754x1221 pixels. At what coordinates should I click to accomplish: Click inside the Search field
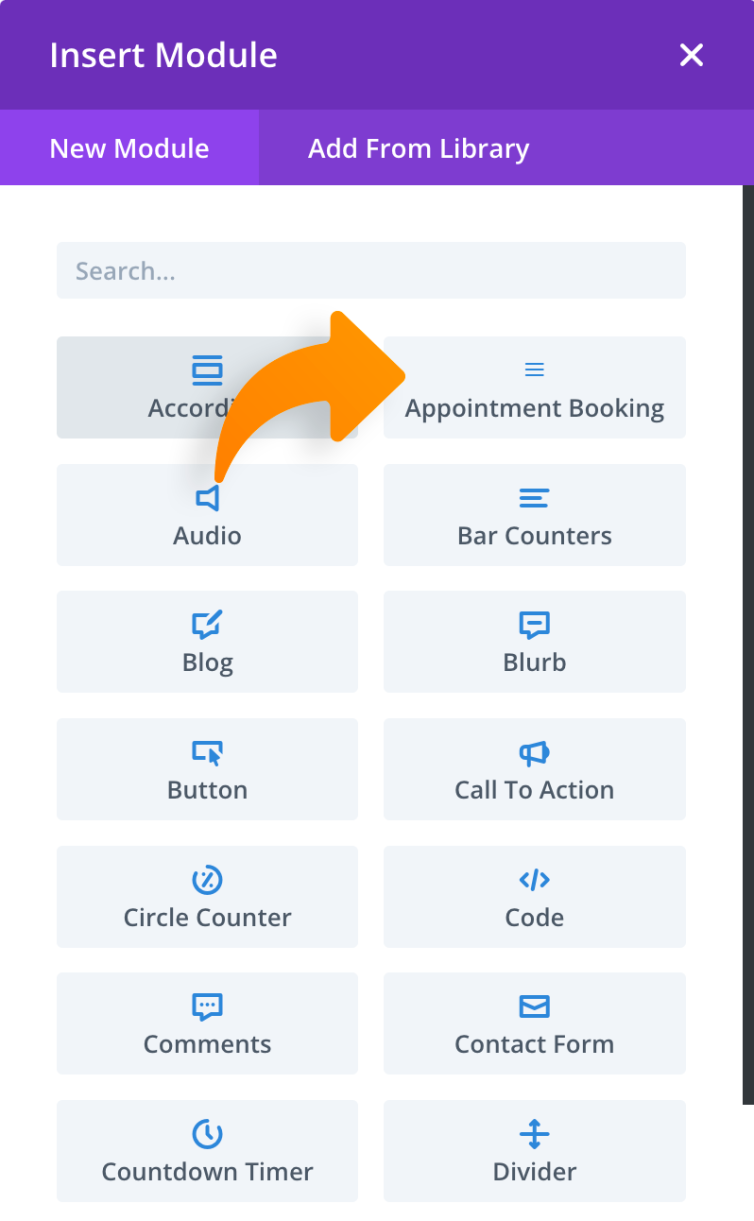pyautogui.click(x=371, y=270)
